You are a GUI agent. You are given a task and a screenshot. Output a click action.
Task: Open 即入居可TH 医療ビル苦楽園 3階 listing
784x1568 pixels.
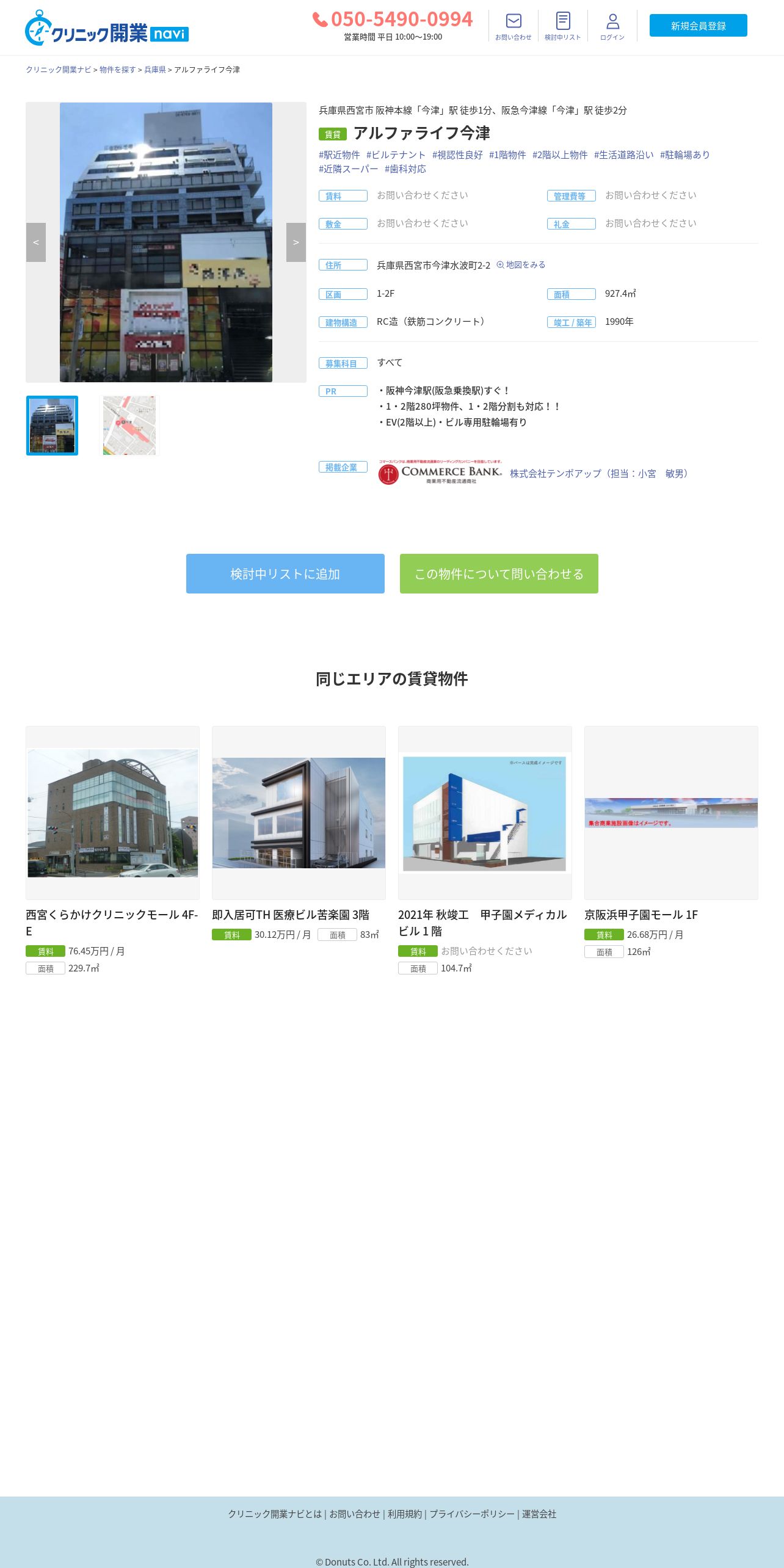291,915
